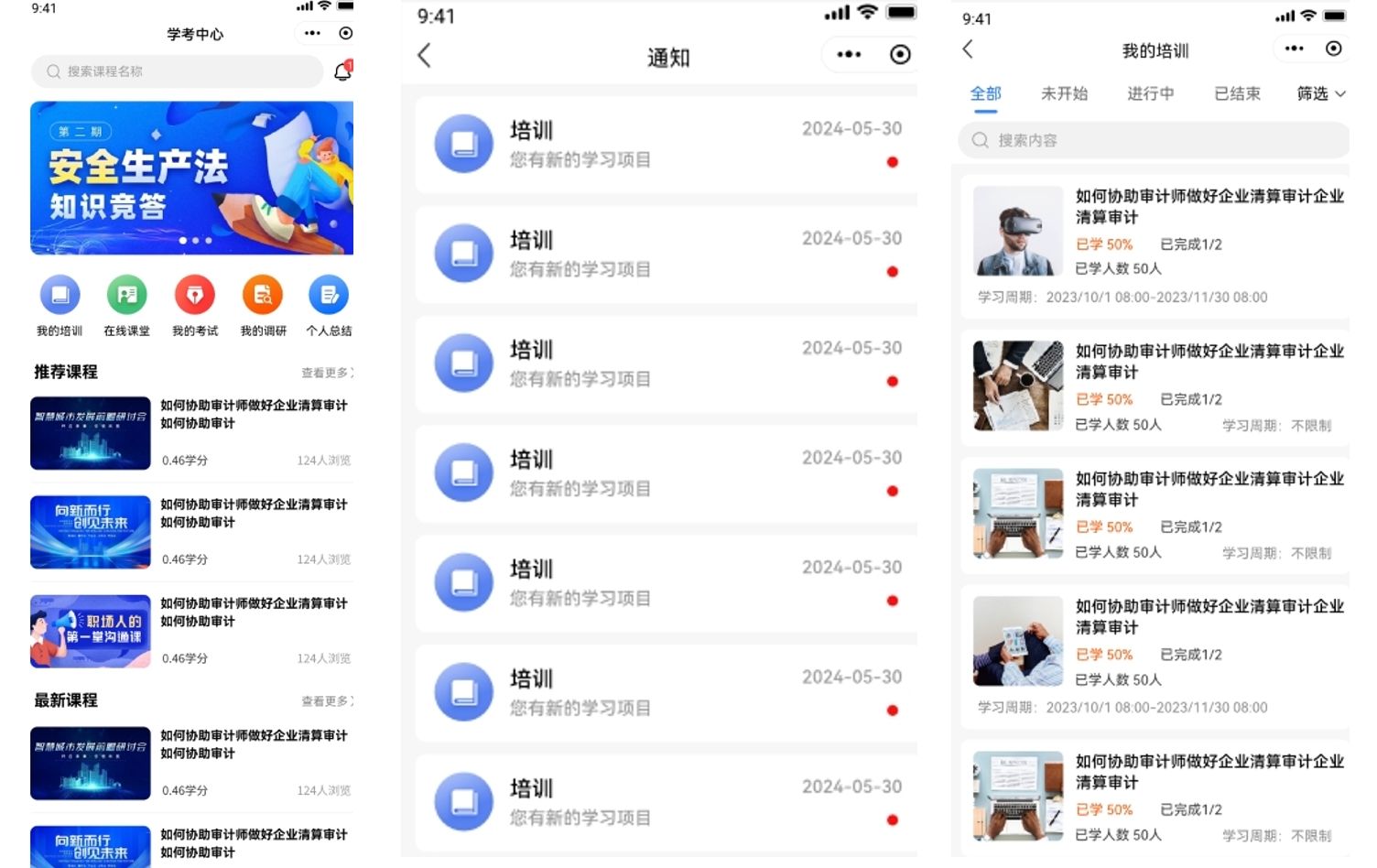Screen dimensions: 1377x868
Task: Go back from 我的培训 page
Action: click(968, 49)
